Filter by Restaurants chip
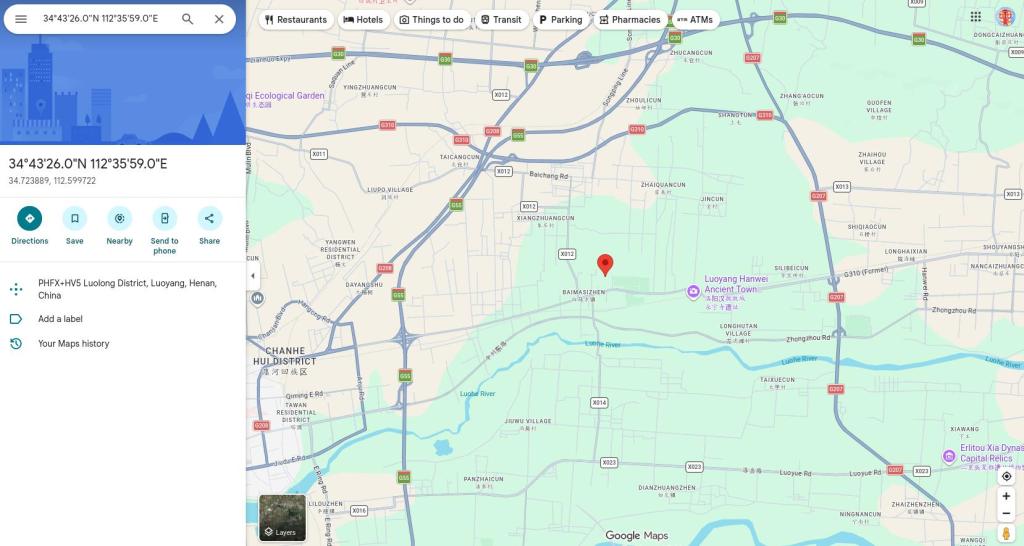This screenshot has height=546, width=1024. coord(296,20)
